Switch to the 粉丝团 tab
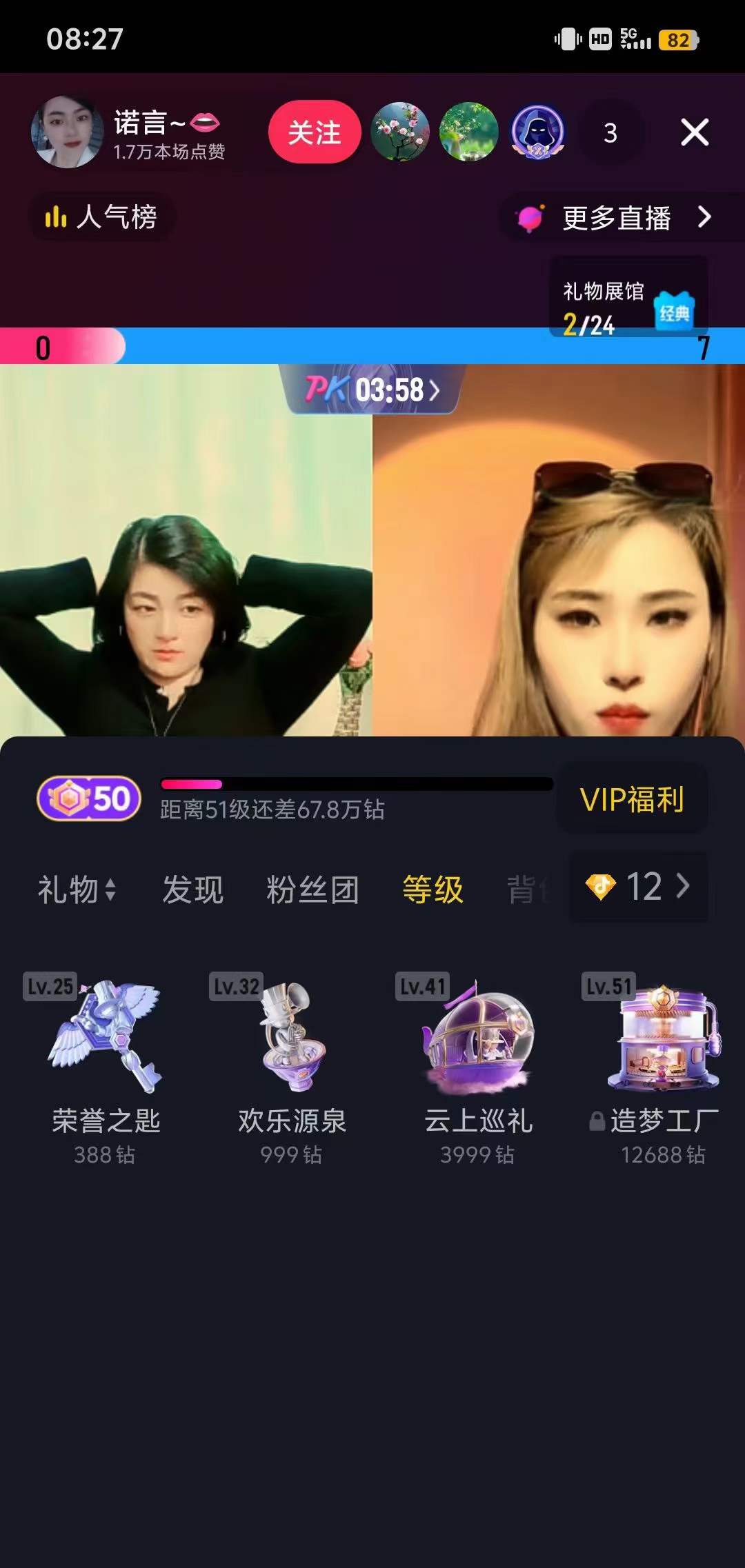 [x=312, y=889]
